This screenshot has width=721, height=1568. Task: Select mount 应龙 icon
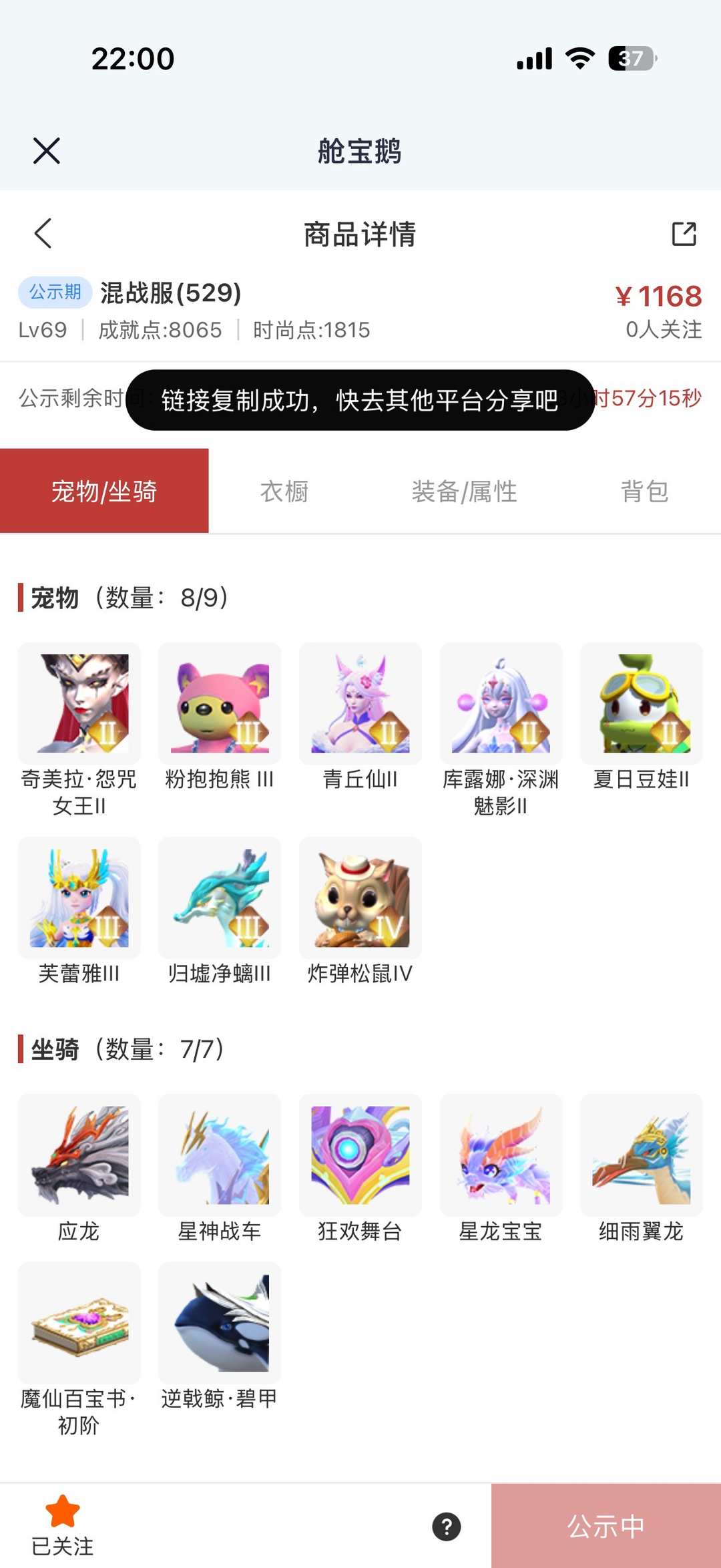coord(79,1157)
